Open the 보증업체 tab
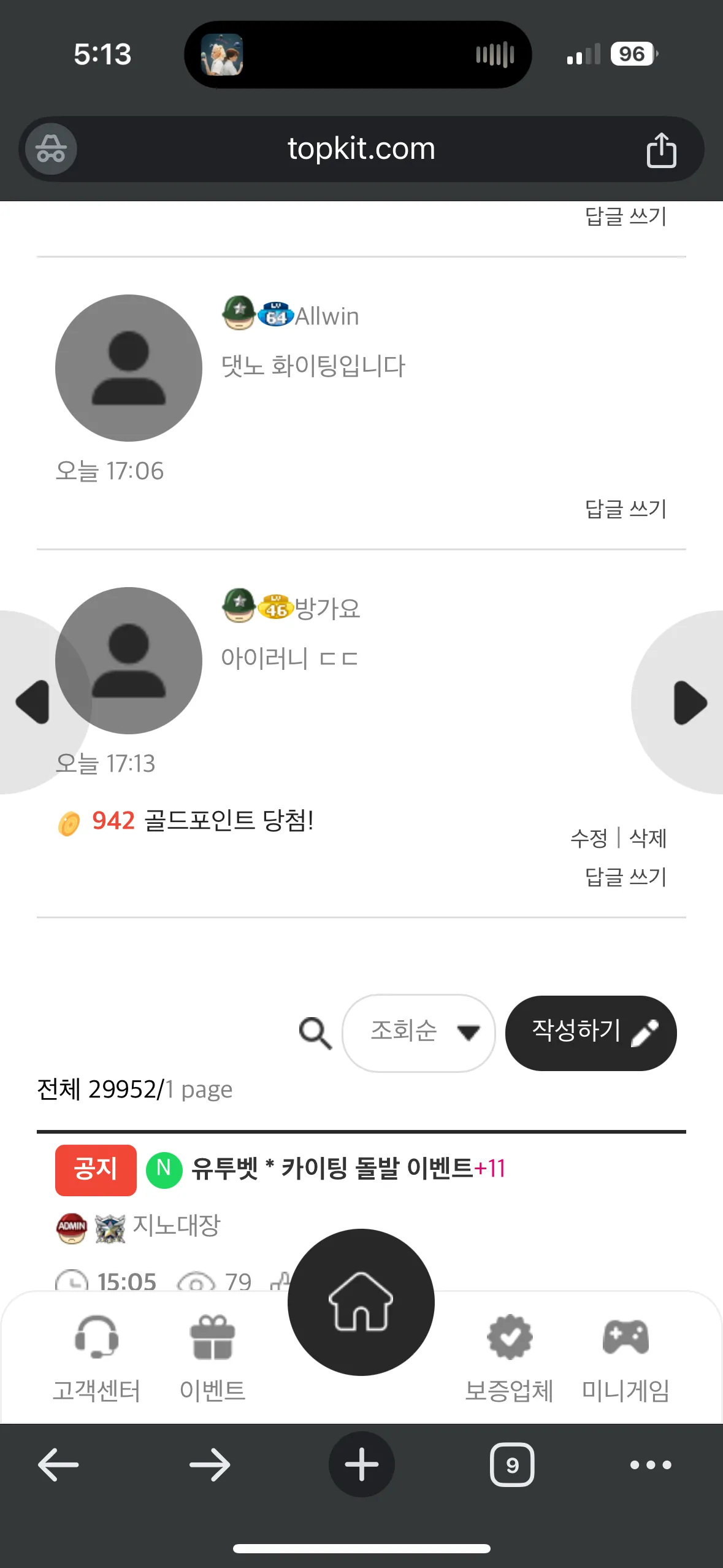This screenshot has width=723, height=1568. (x=509, y=1358)
